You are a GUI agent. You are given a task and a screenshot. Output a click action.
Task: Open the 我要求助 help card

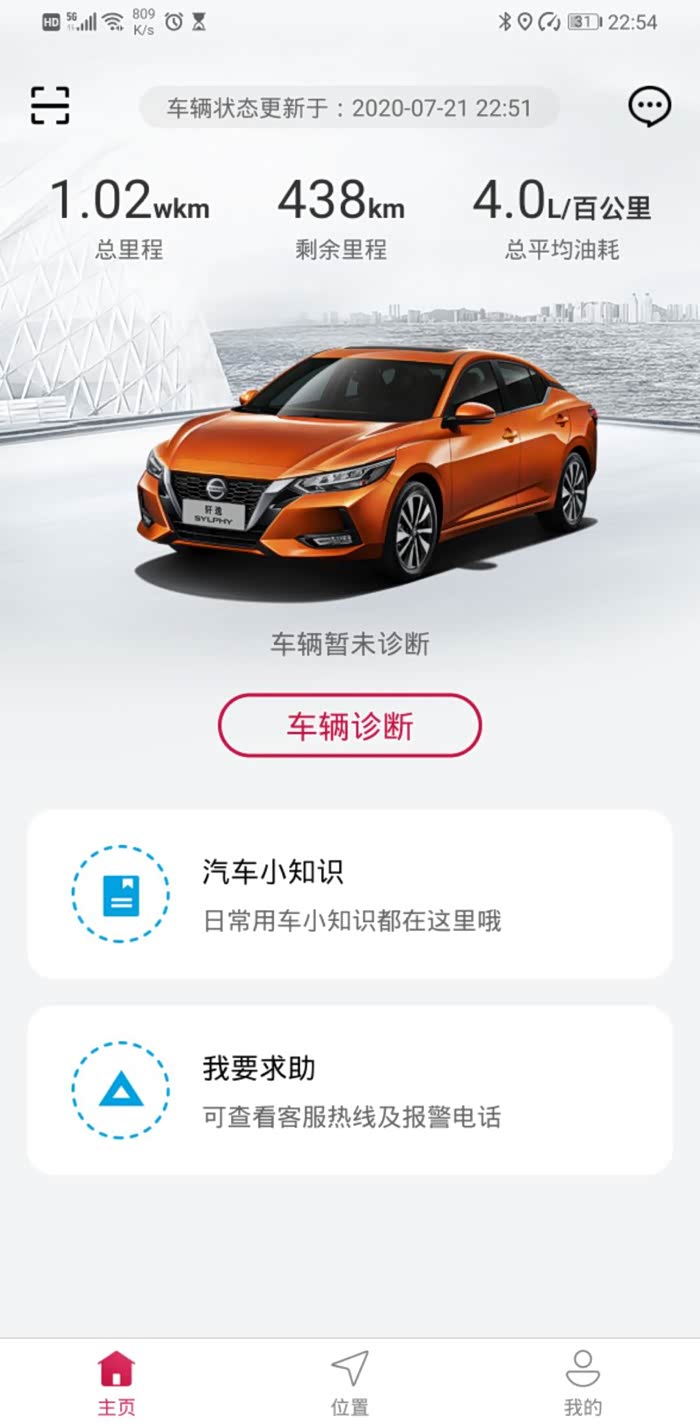click(x=350, y=1090)
